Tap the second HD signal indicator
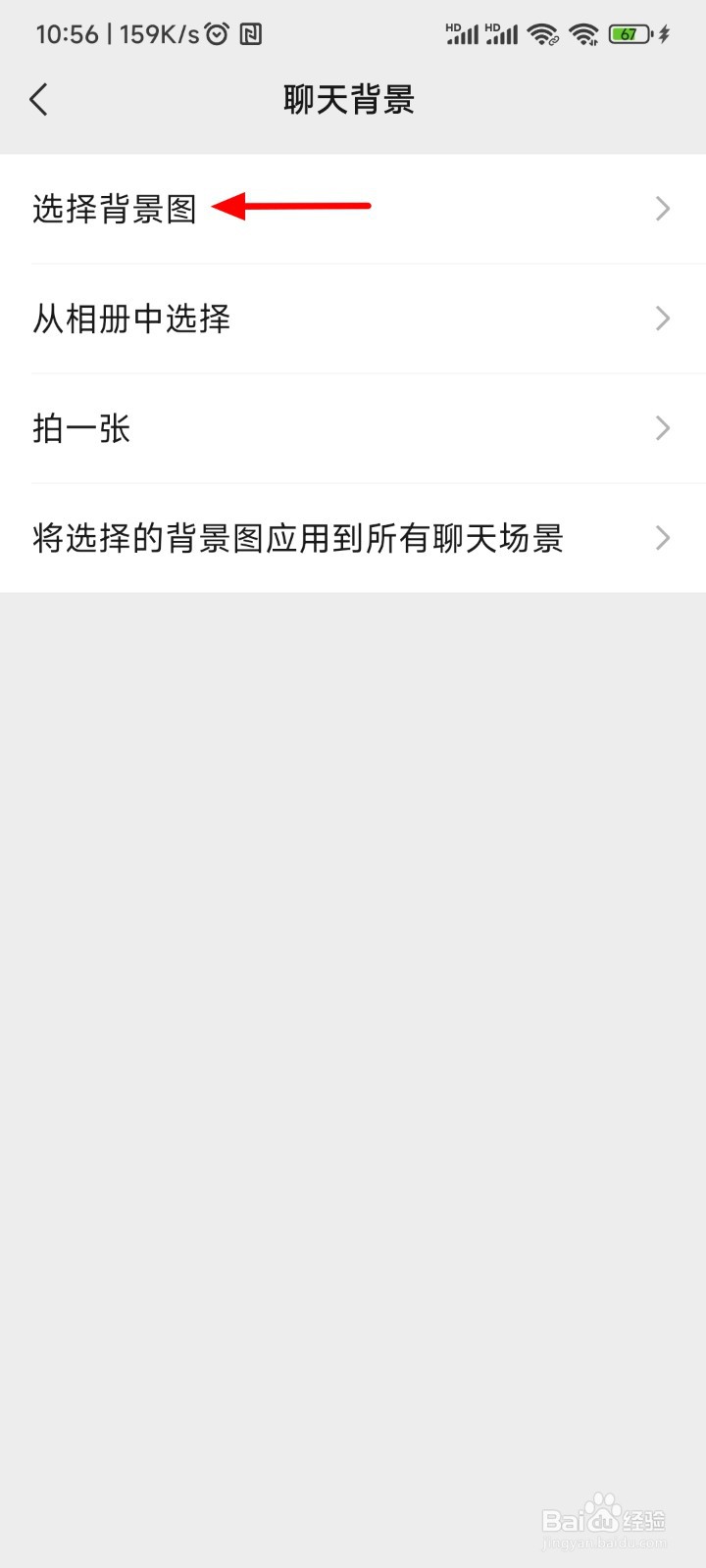 click(x=502, y=35)
